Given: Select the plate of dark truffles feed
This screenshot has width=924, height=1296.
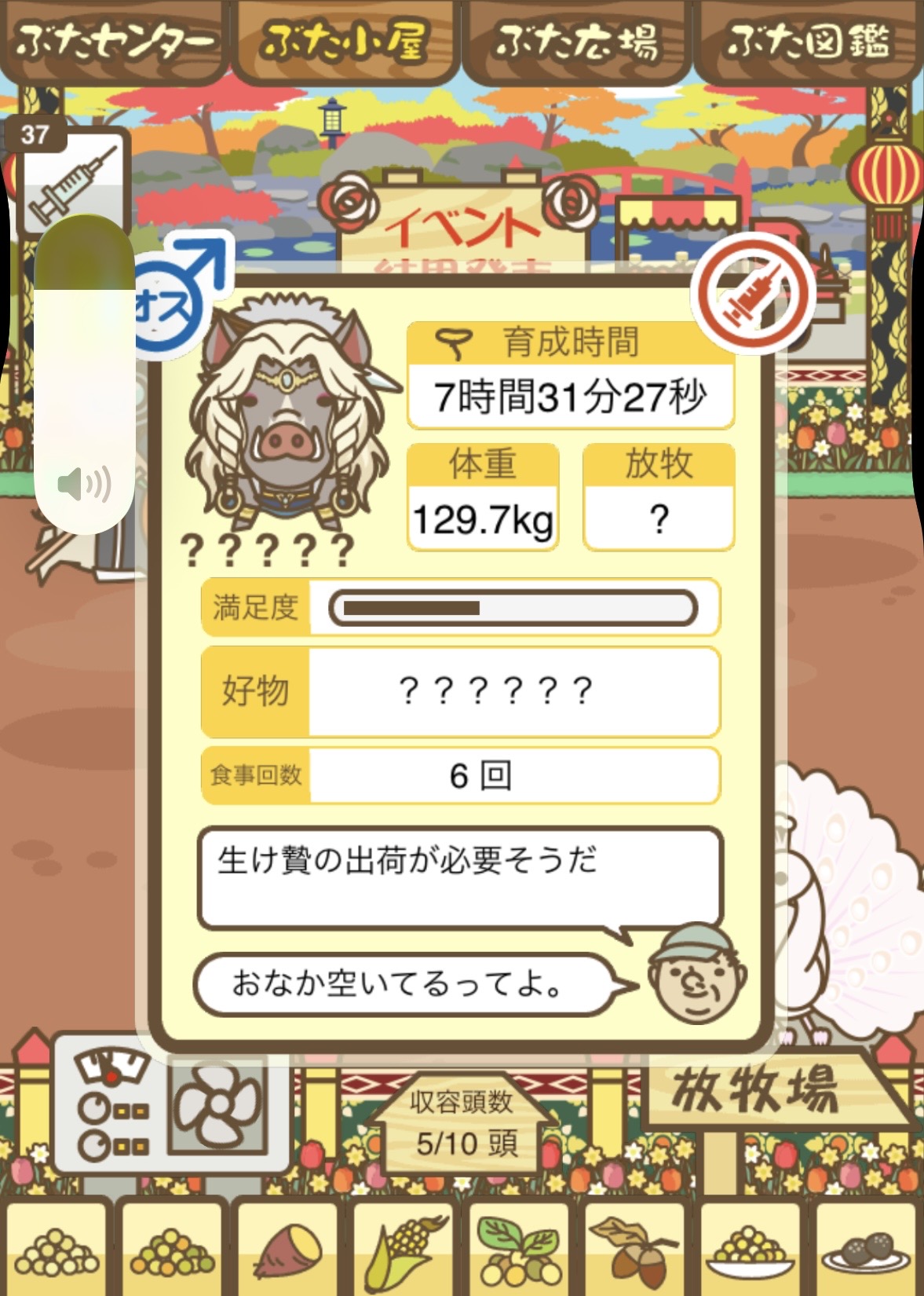Looking at the screenshot, I should (x=866, y=1250).
